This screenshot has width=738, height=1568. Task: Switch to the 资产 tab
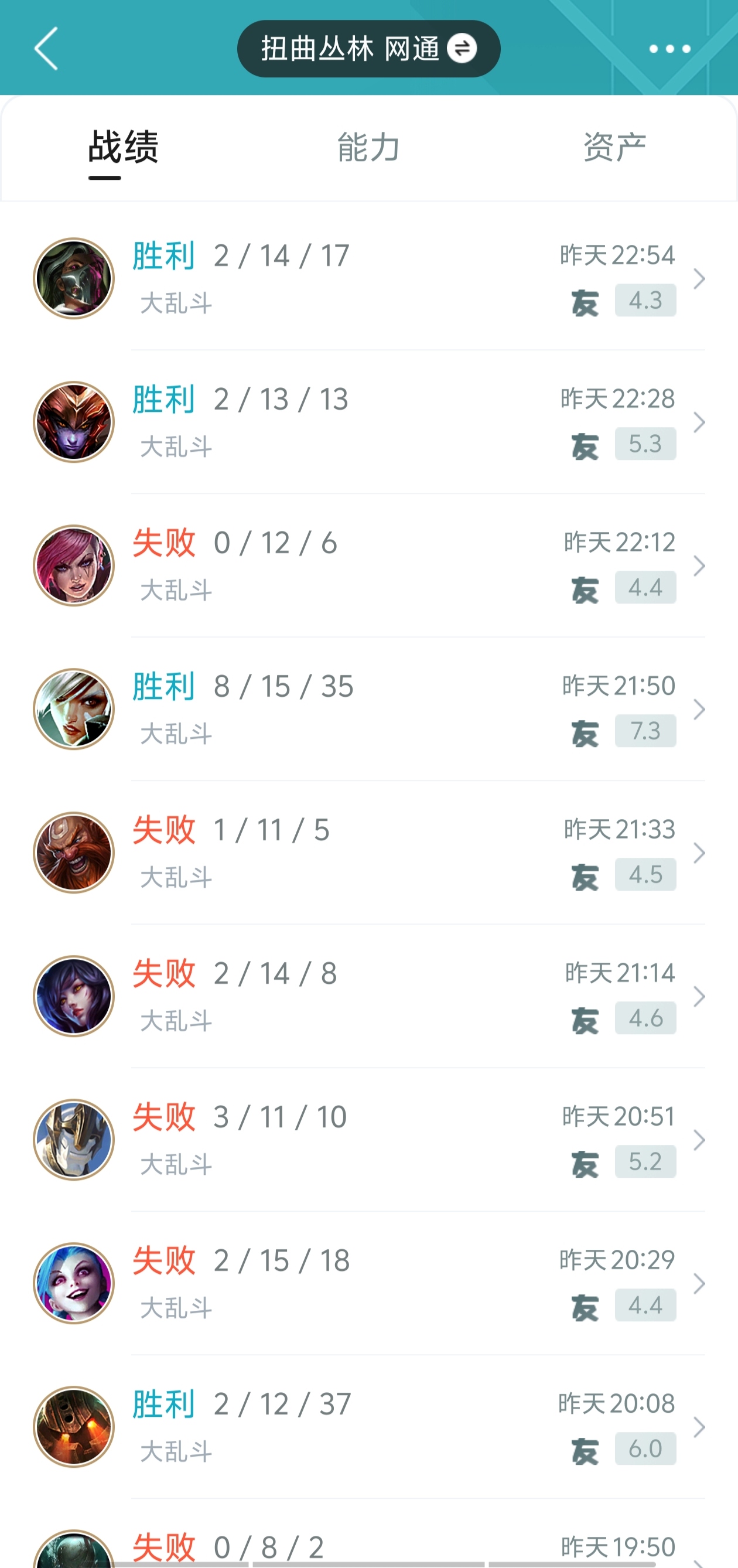coord(614,147)
